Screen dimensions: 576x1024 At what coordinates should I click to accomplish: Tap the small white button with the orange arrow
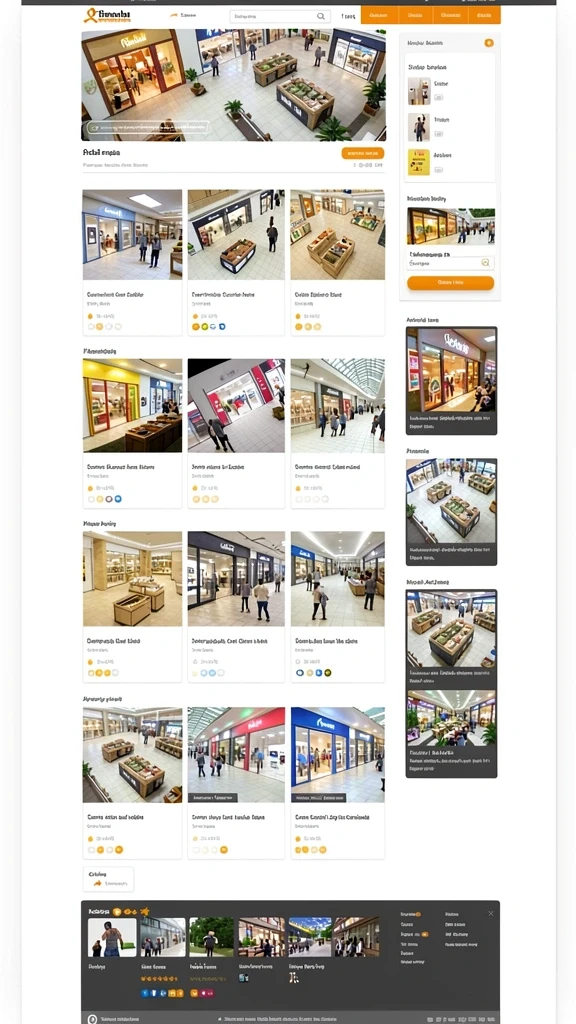tap(108, 879)
